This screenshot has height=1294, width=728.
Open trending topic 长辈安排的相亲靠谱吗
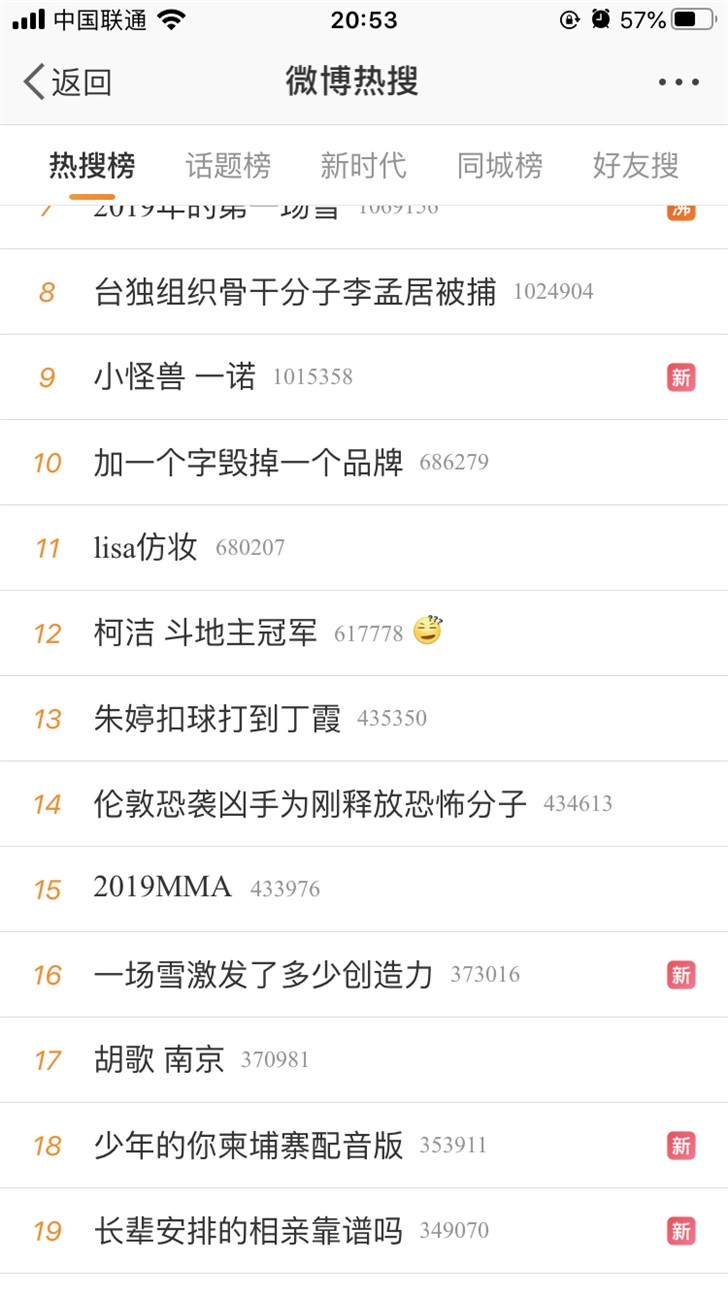pyautogui.click(x=248, y=1230)
